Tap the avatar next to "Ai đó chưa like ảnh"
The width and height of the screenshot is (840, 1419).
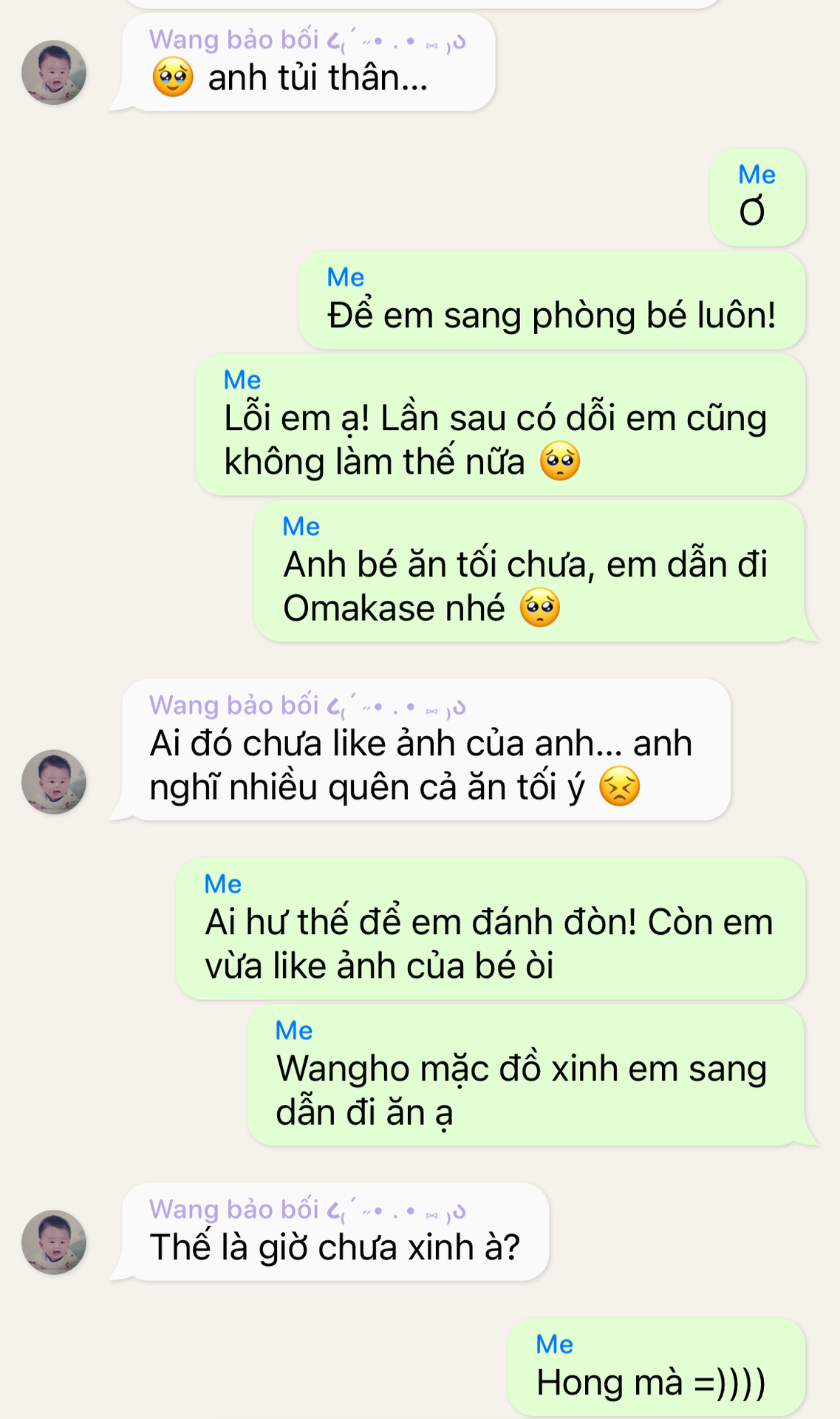[54, 782]
